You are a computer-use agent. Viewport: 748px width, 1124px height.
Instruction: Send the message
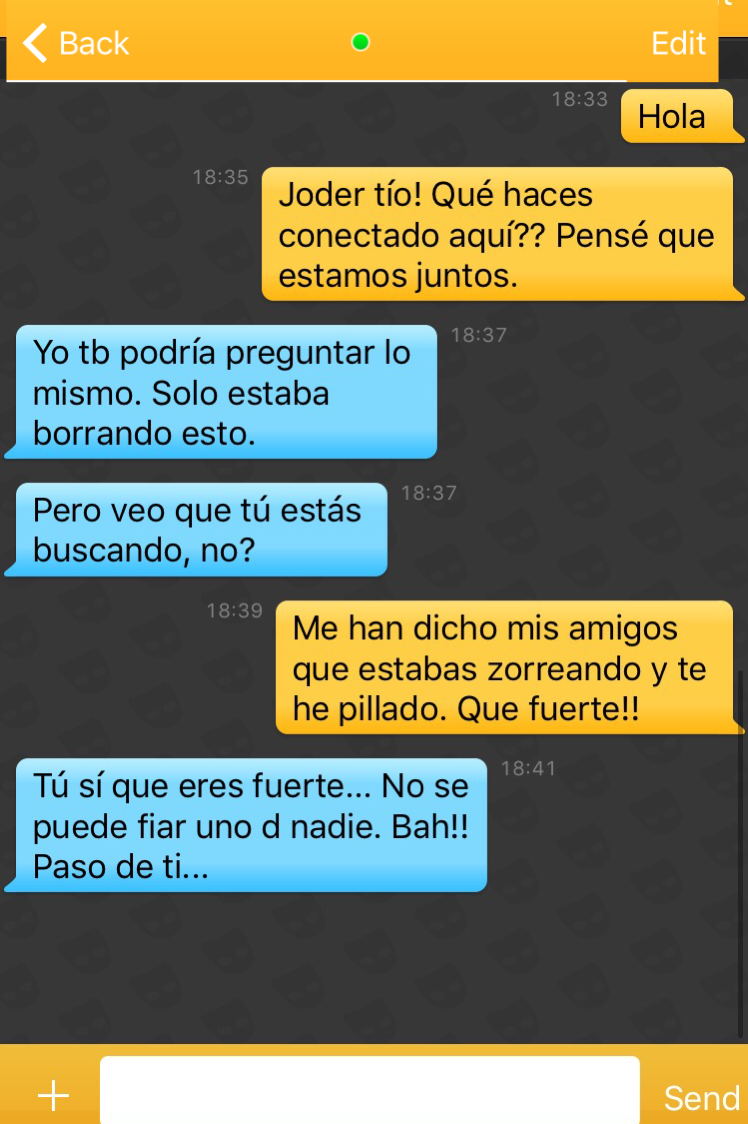click(701, 1097)
